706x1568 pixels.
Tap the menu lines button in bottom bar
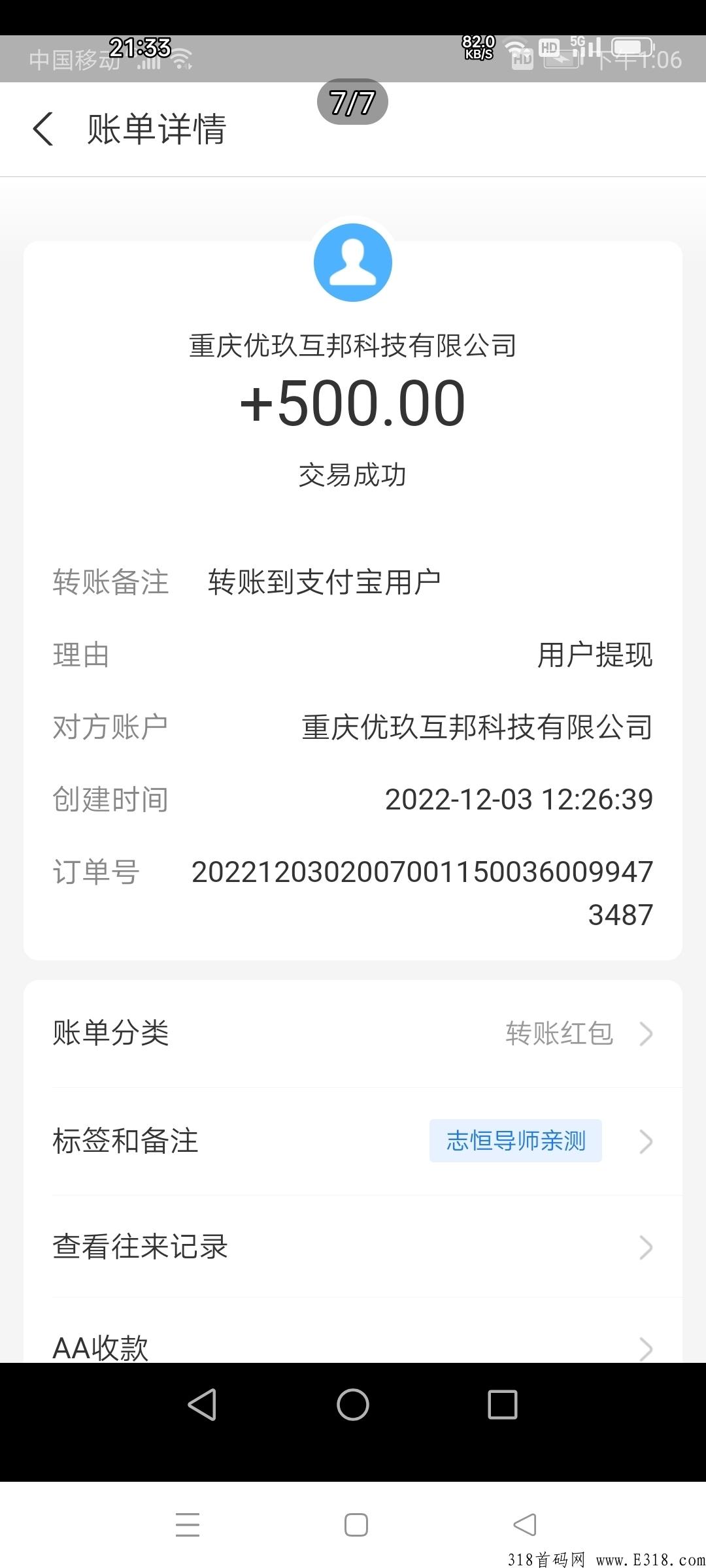[x=188, y=1524]
